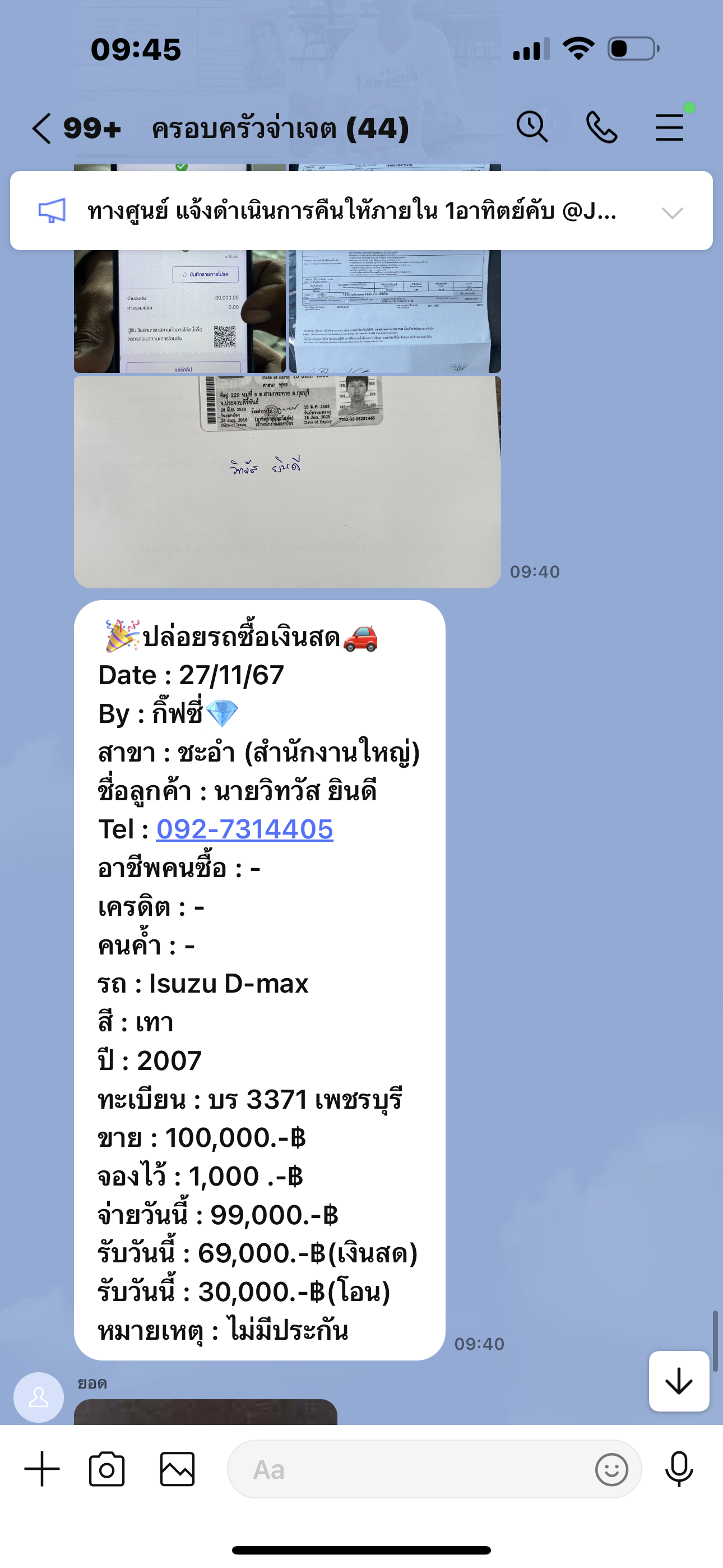Jump to the latest message

679,1381
